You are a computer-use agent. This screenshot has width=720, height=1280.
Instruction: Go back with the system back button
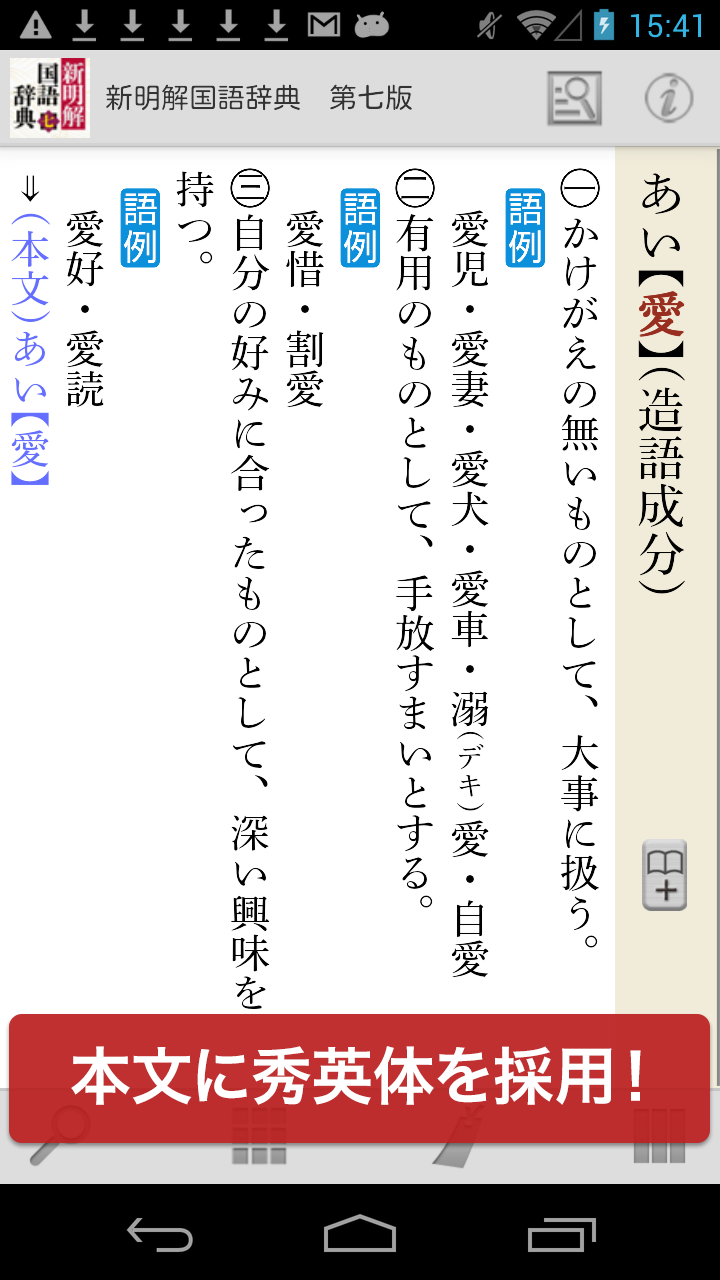tap(160, 1233)
